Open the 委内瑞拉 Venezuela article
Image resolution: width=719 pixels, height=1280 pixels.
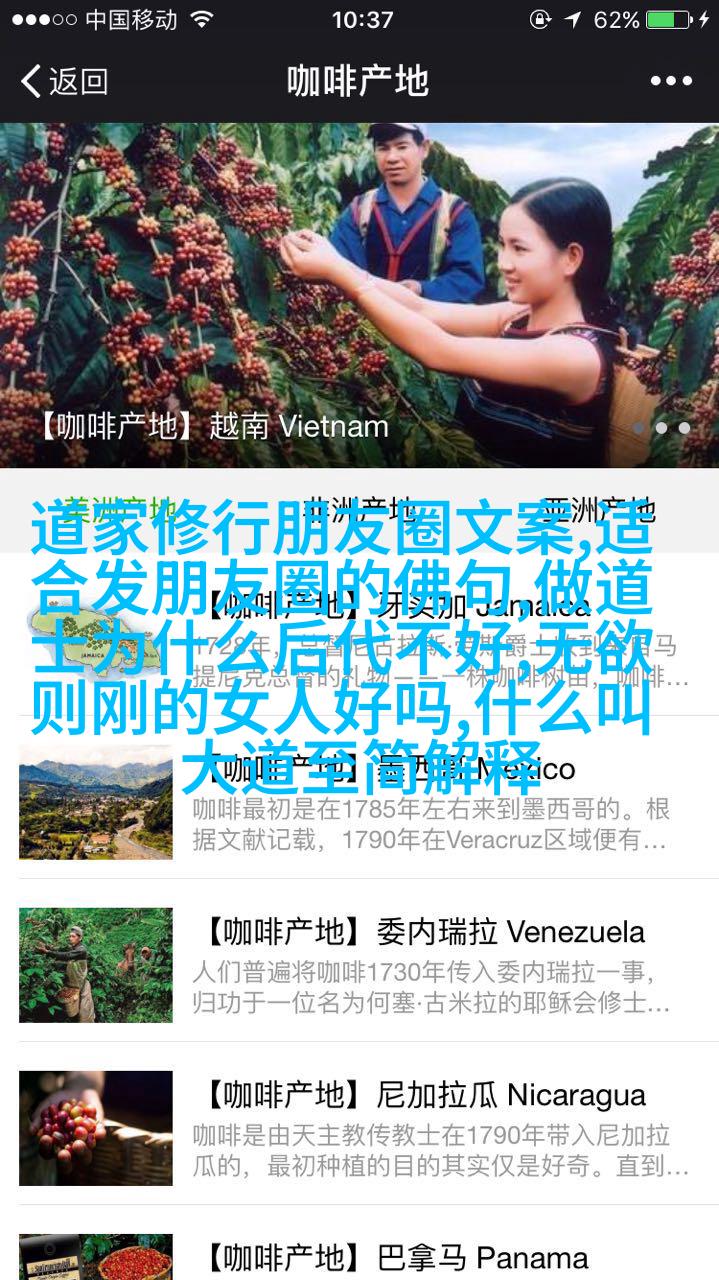point(359,960)
